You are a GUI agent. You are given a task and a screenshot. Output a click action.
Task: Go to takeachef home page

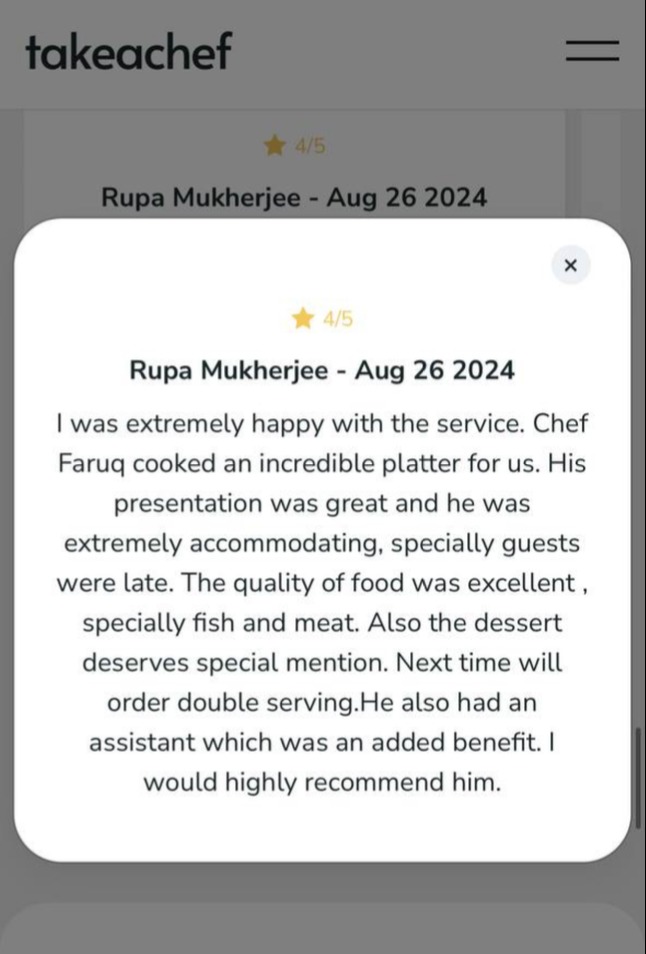[x=127, y=51]
